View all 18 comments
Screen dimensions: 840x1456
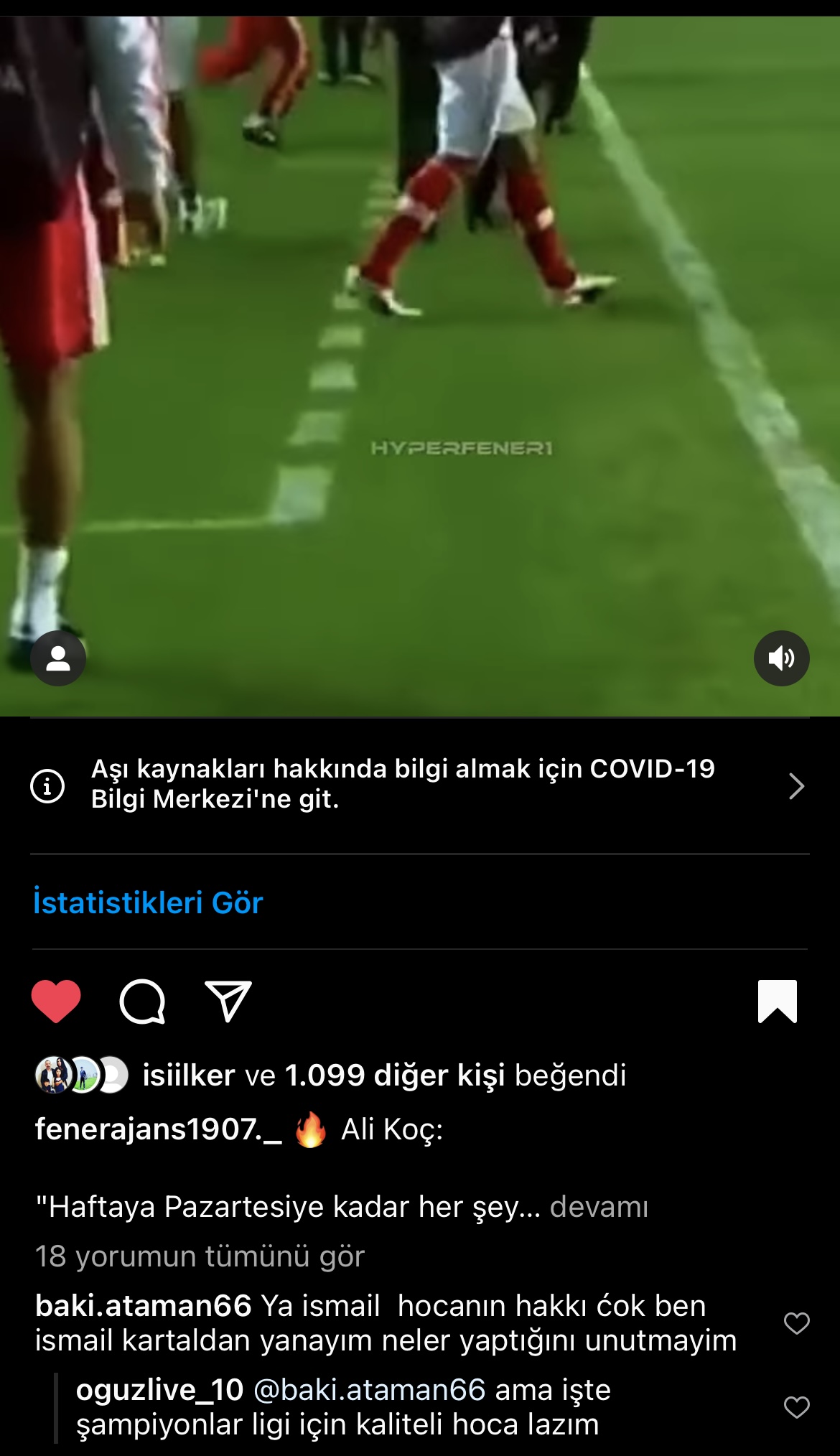coord(200,1256)
